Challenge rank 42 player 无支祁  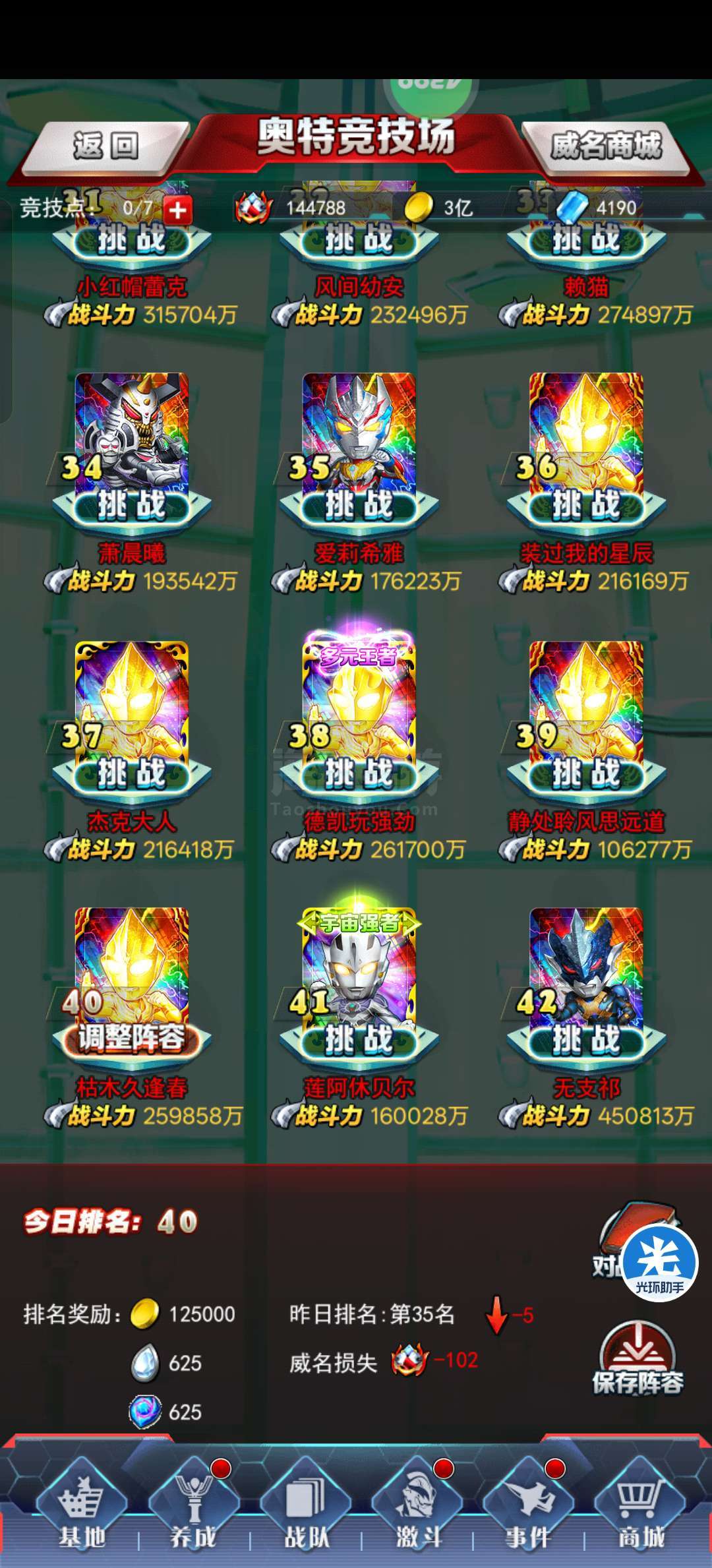(x=587, y=1040)
